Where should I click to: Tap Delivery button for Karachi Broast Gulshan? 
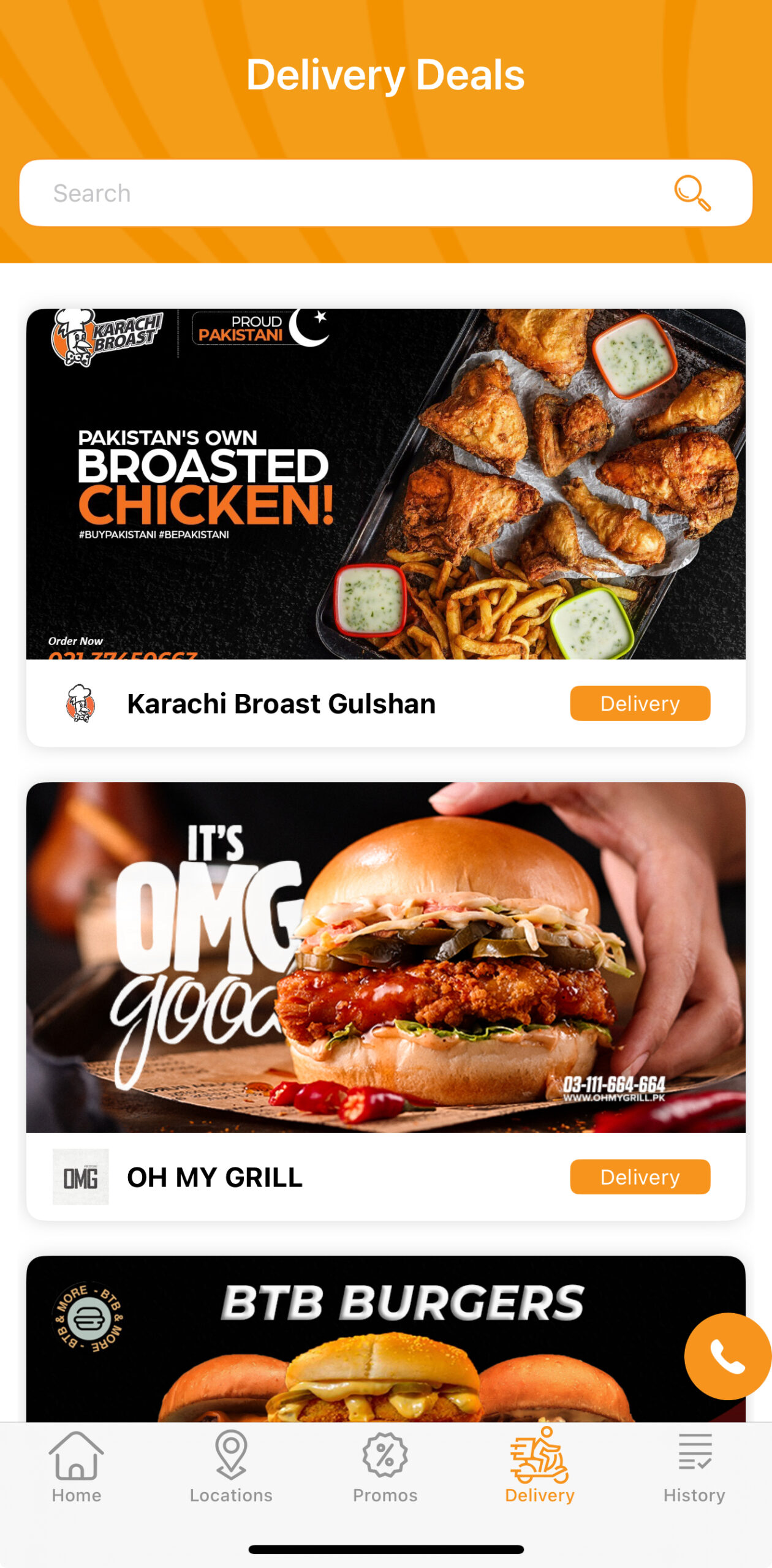[x=640, y=703]
